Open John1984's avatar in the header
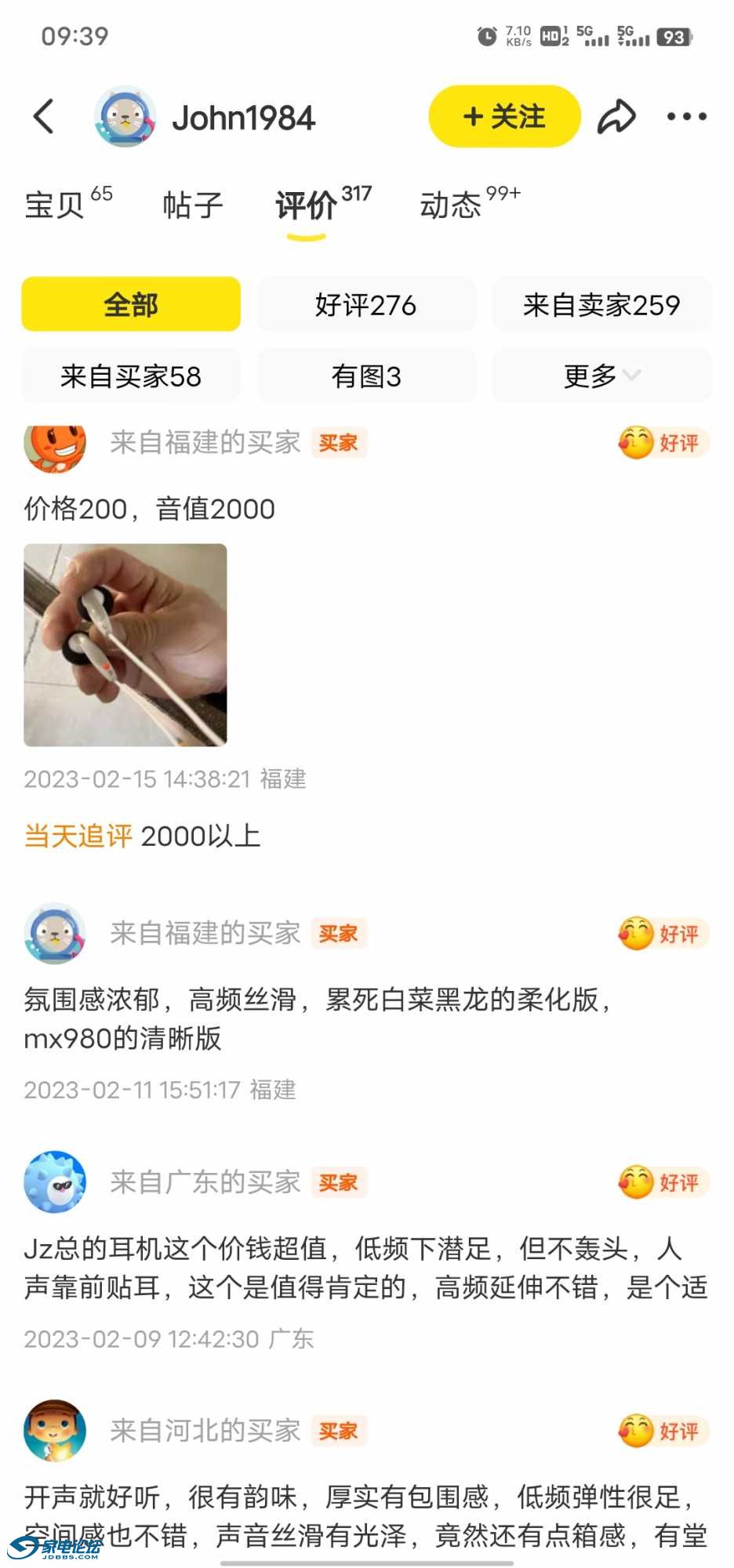The width and height of the screenshot is (734, 1568). click(124, 117)
